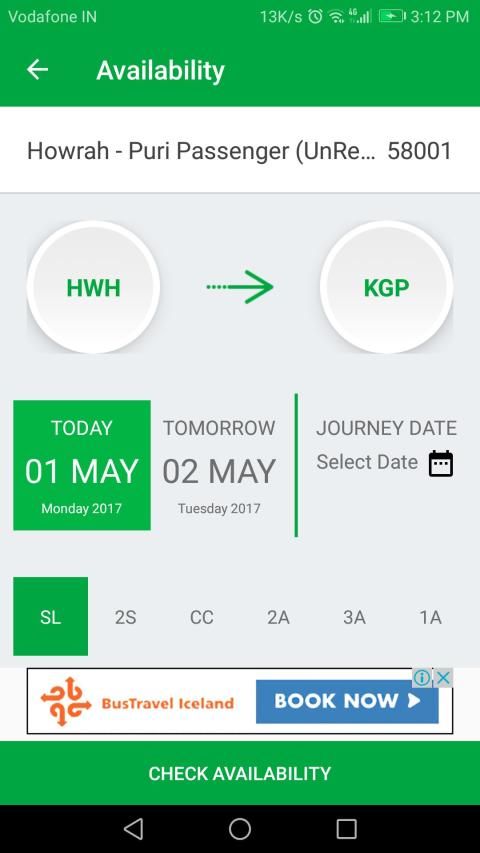The height and width of the screenshot is (853, 480).
Task: Pick the 2A class
Action: pyautogui.click(x=278, y=617)
